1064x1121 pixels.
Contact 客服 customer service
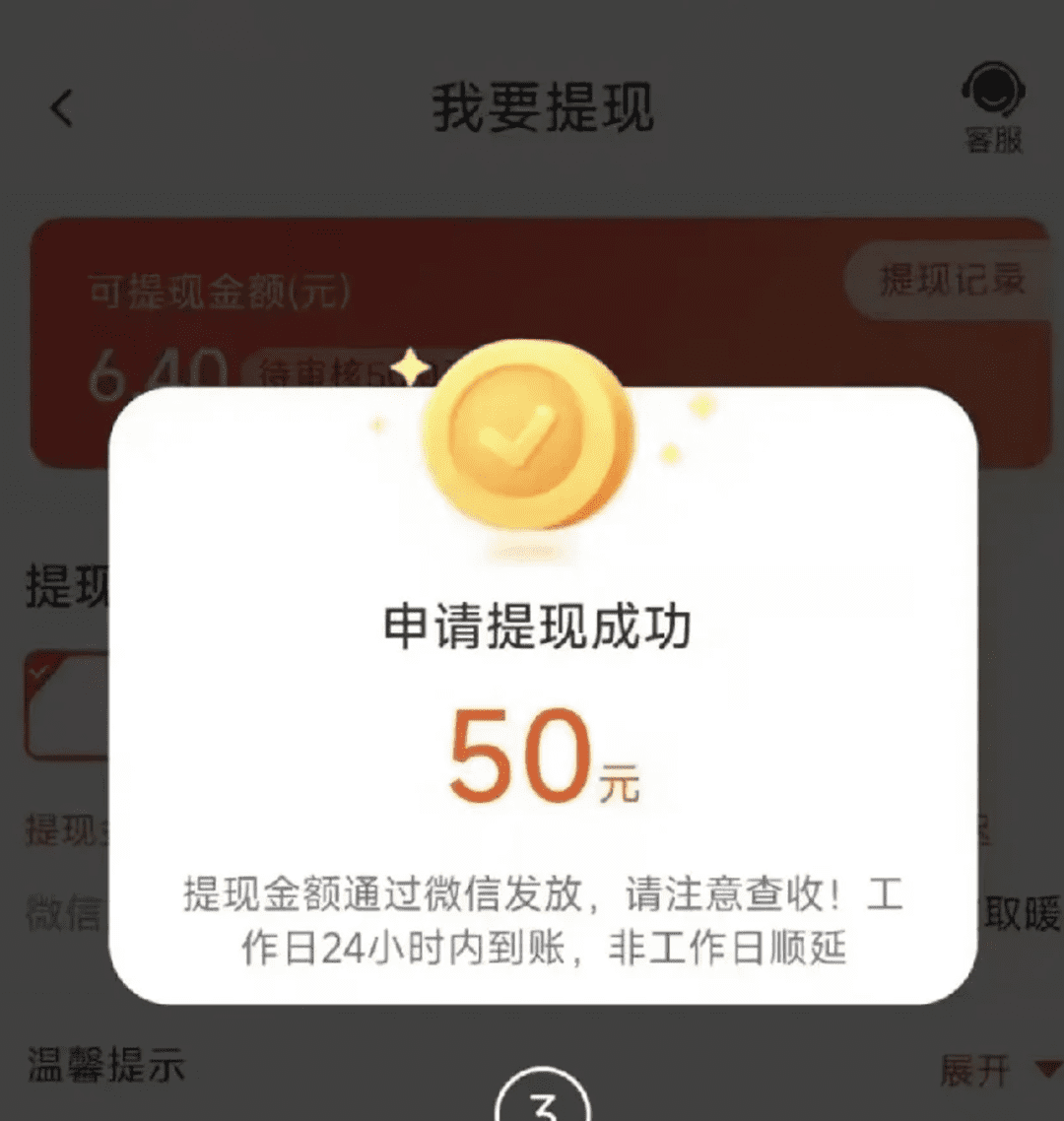point(993,108)
